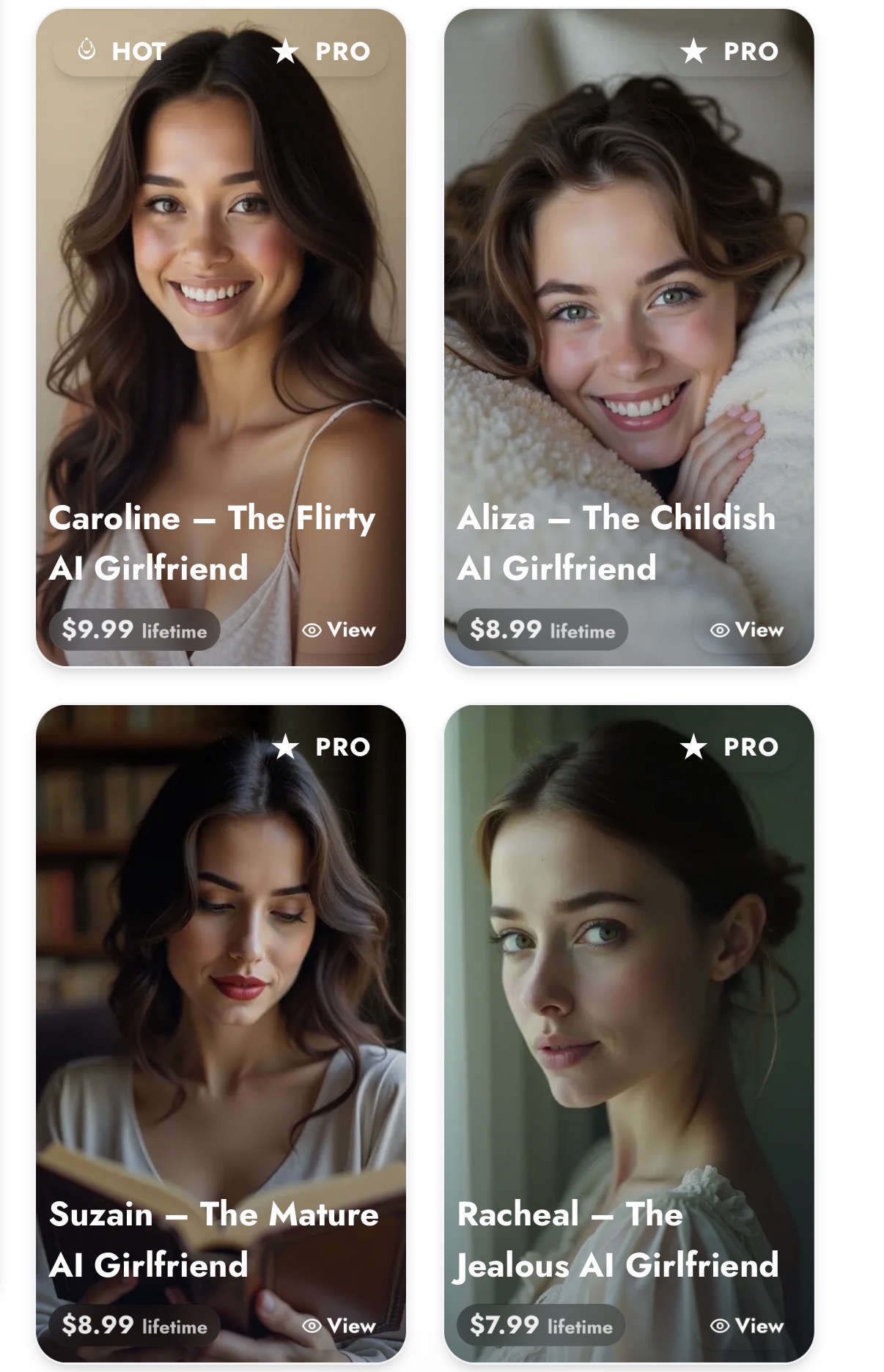
Task: Tap View on Caroline's card
Action: [x=339, y=630]
